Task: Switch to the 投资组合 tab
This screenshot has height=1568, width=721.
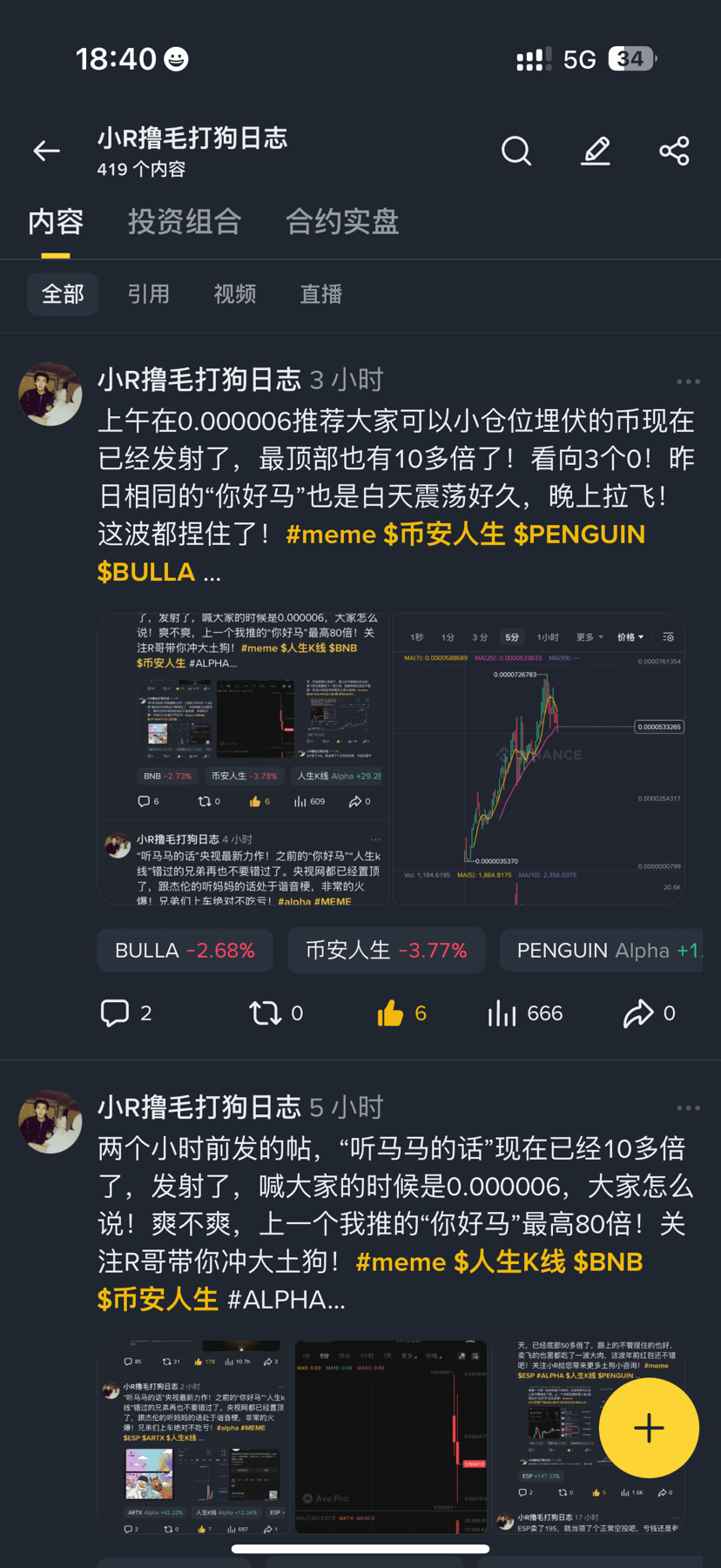Action: [x=185, y=222]
